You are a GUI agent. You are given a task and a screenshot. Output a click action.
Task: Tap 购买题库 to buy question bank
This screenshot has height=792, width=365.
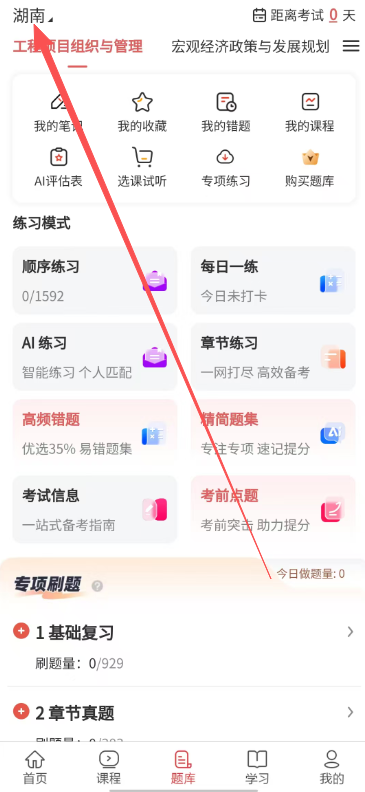[309, 167]
